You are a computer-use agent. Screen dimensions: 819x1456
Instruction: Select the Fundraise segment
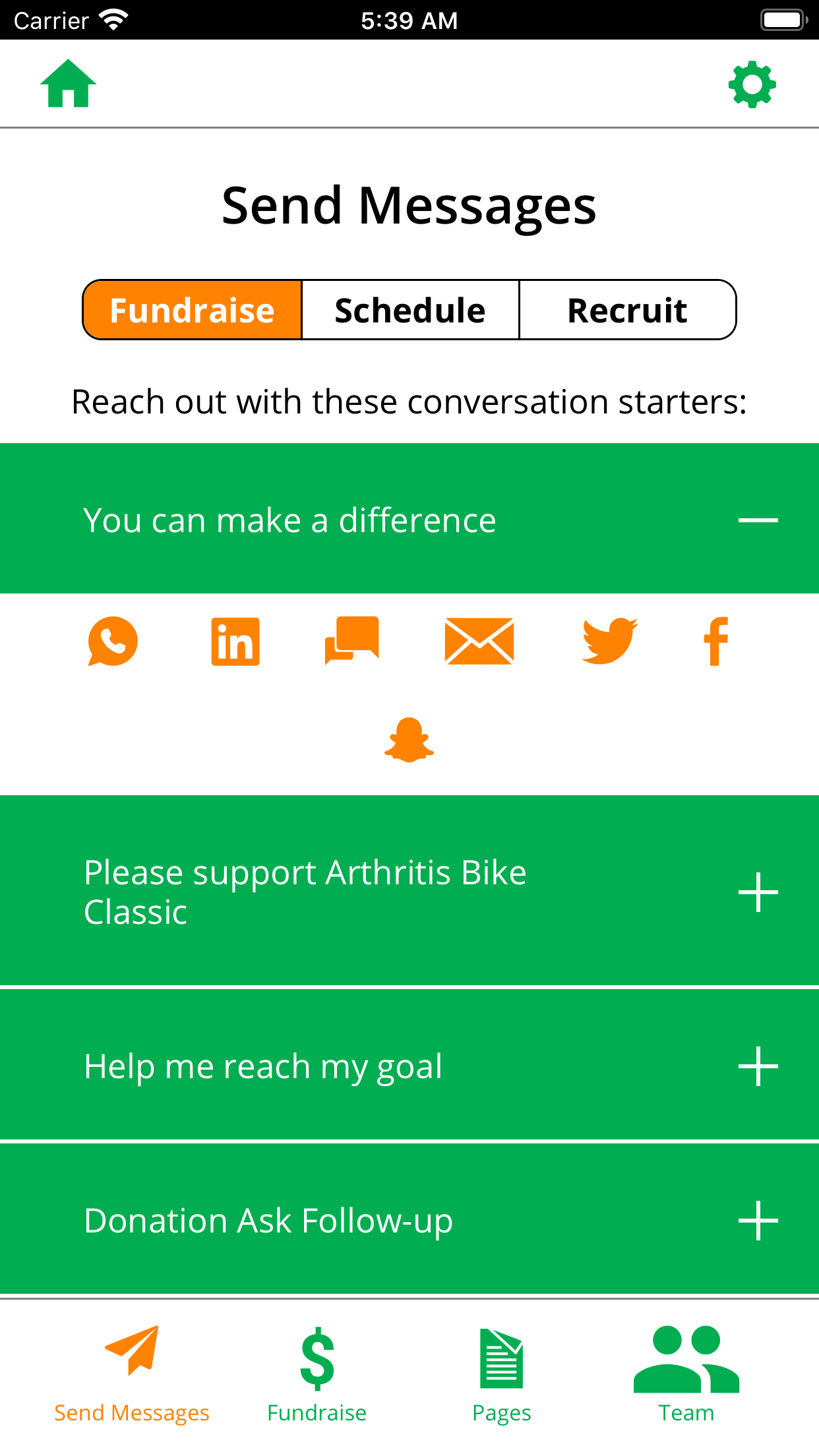[x=192, y=310]
